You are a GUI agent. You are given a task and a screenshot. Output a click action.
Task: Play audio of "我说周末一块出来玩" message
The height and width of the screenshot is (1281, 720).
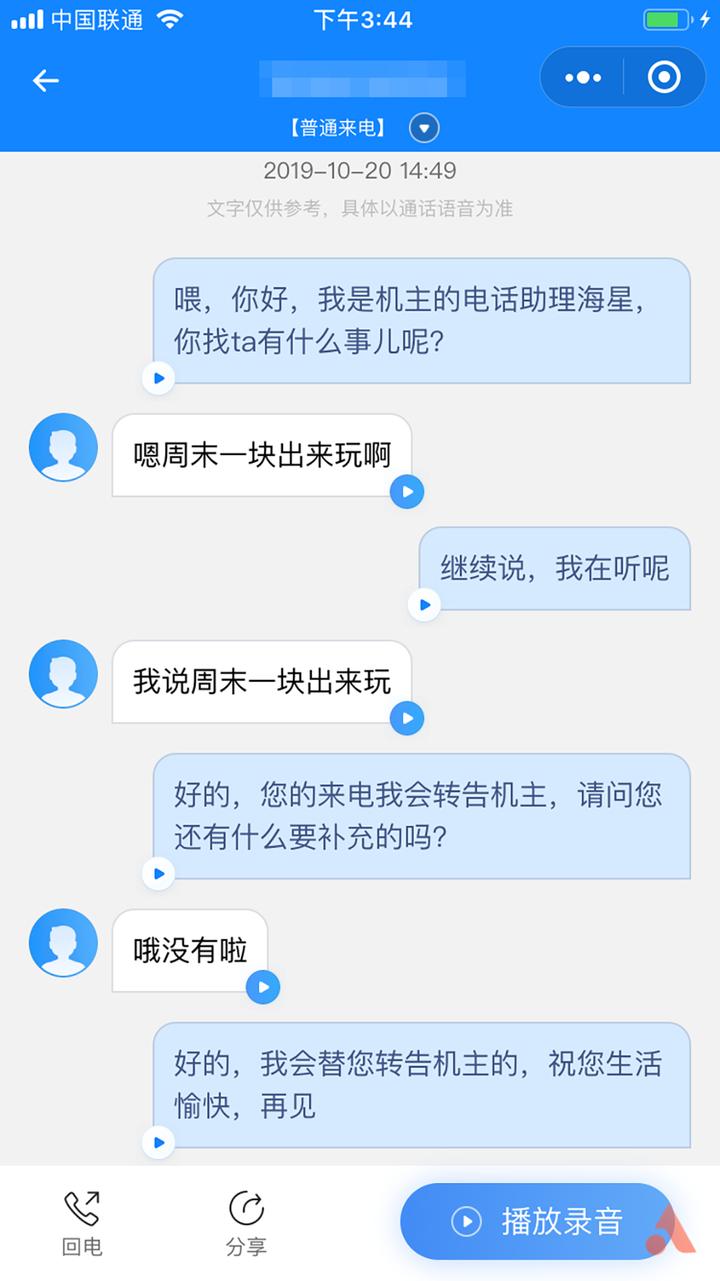pos(406,718)
